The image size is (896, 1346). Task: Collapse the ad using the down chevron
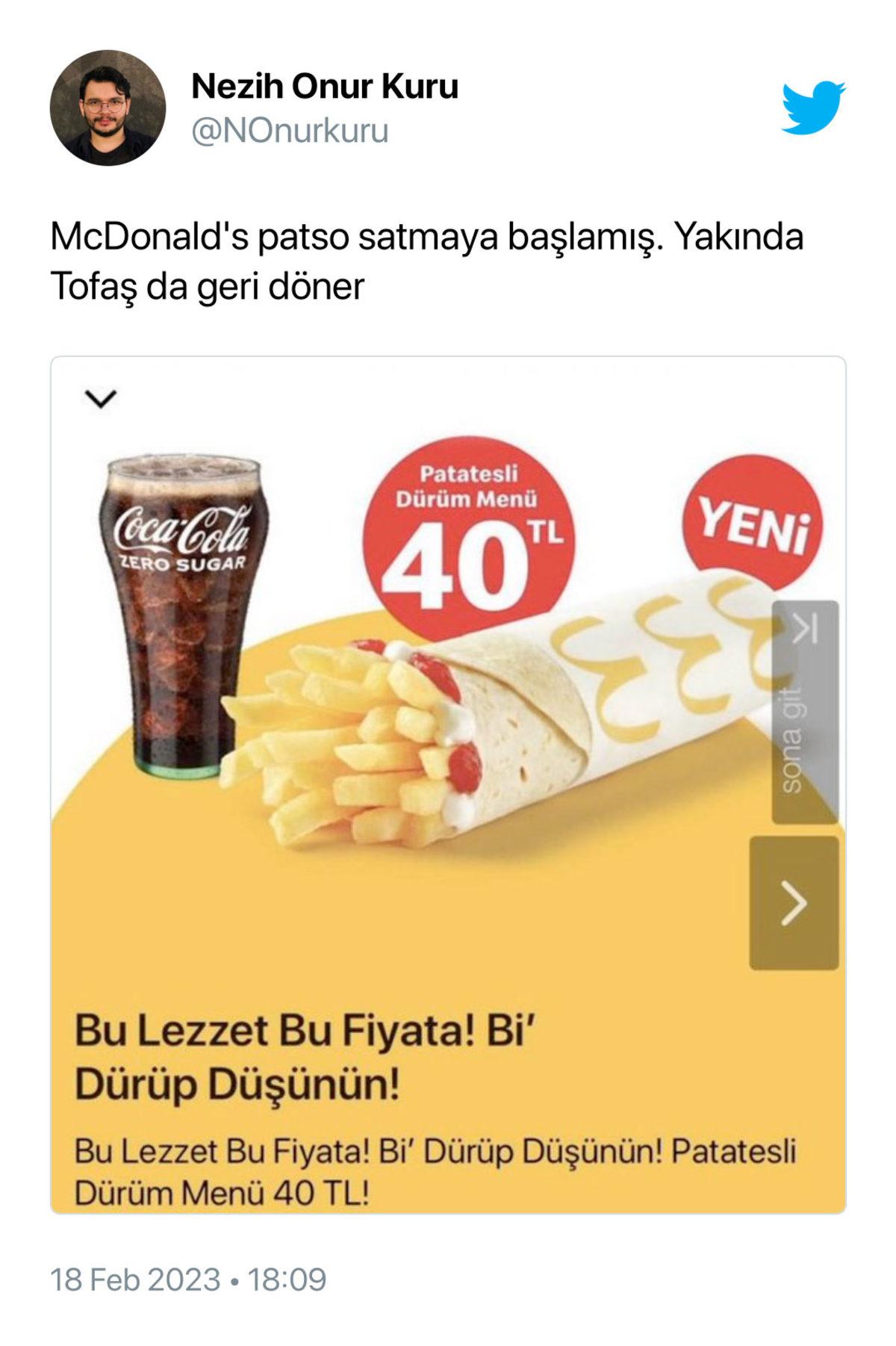pos(102,399)
